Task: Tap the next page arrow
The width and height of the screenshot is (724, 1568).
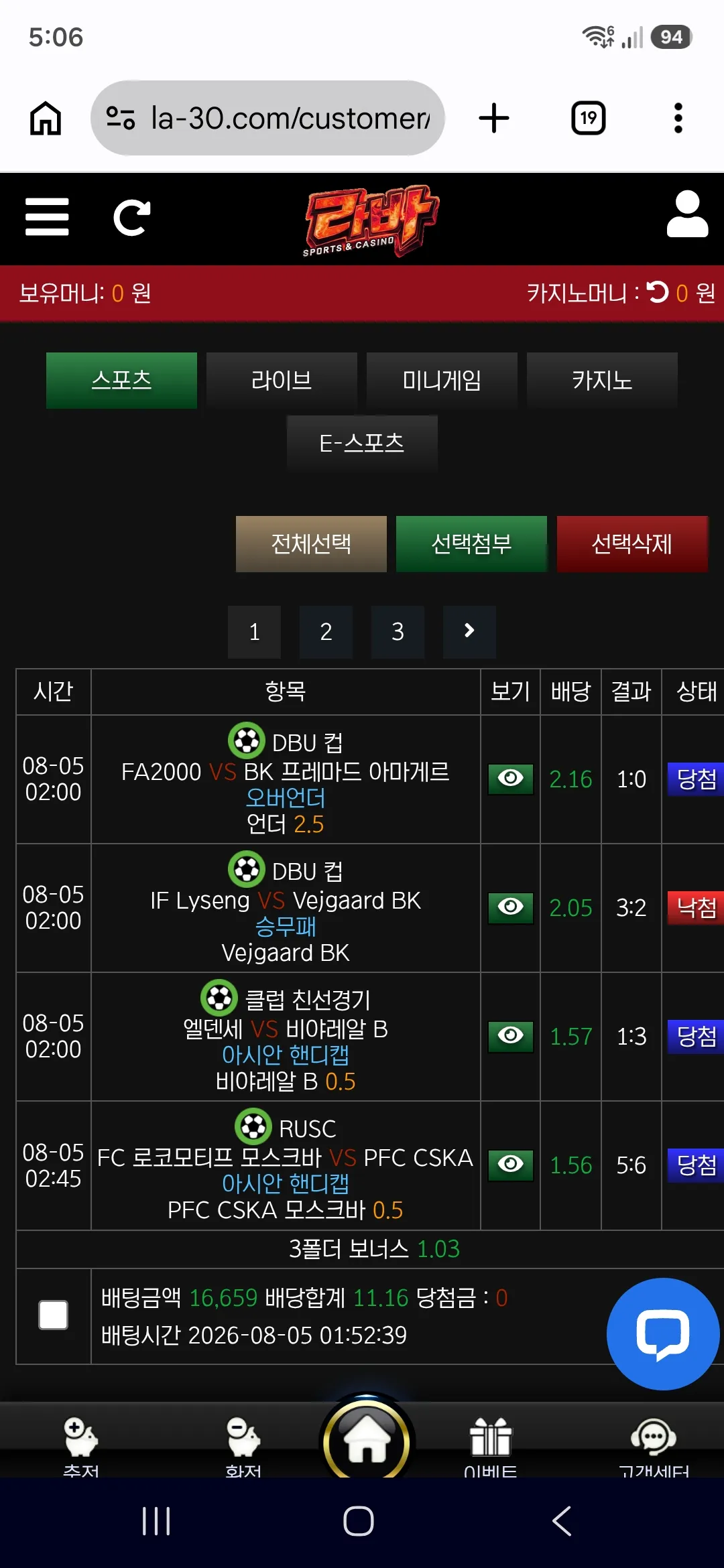Action: [x=469, y=632]
